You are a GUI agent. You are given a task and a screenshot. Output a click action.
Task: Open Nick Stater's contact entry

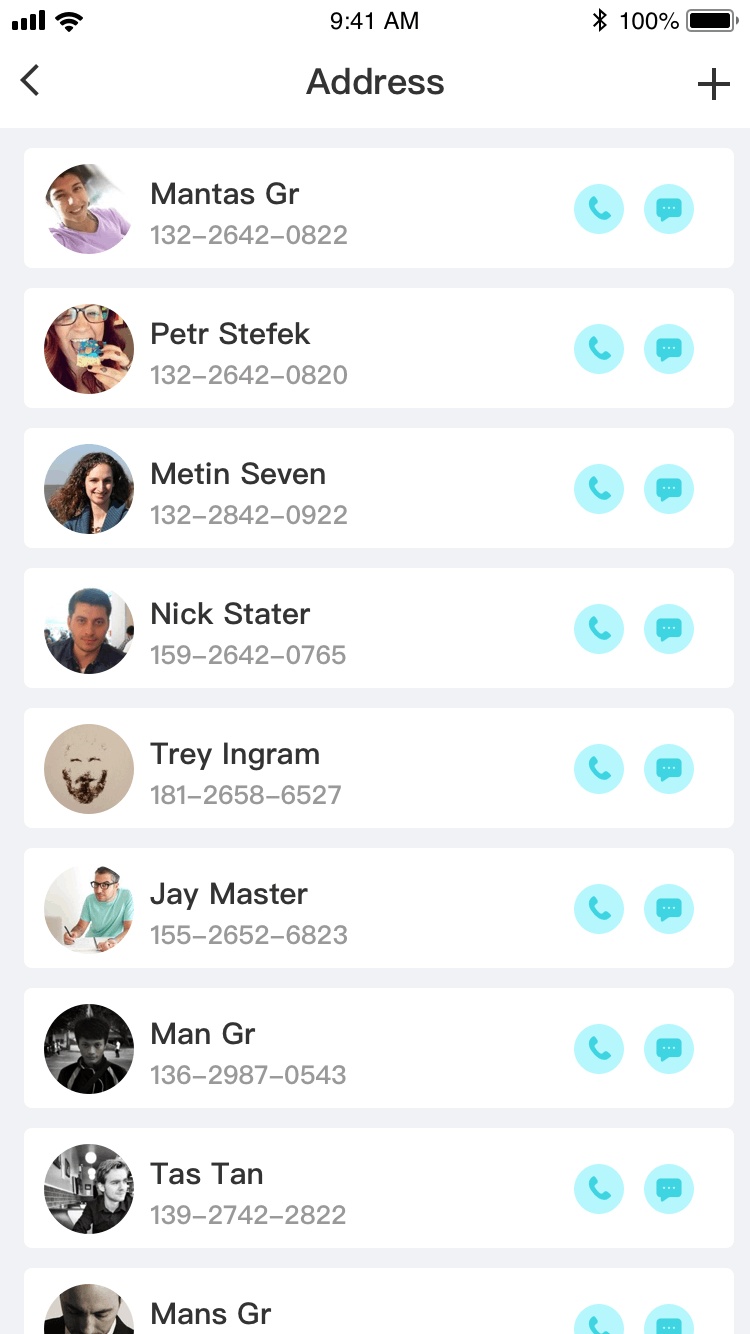click(300, 629)
